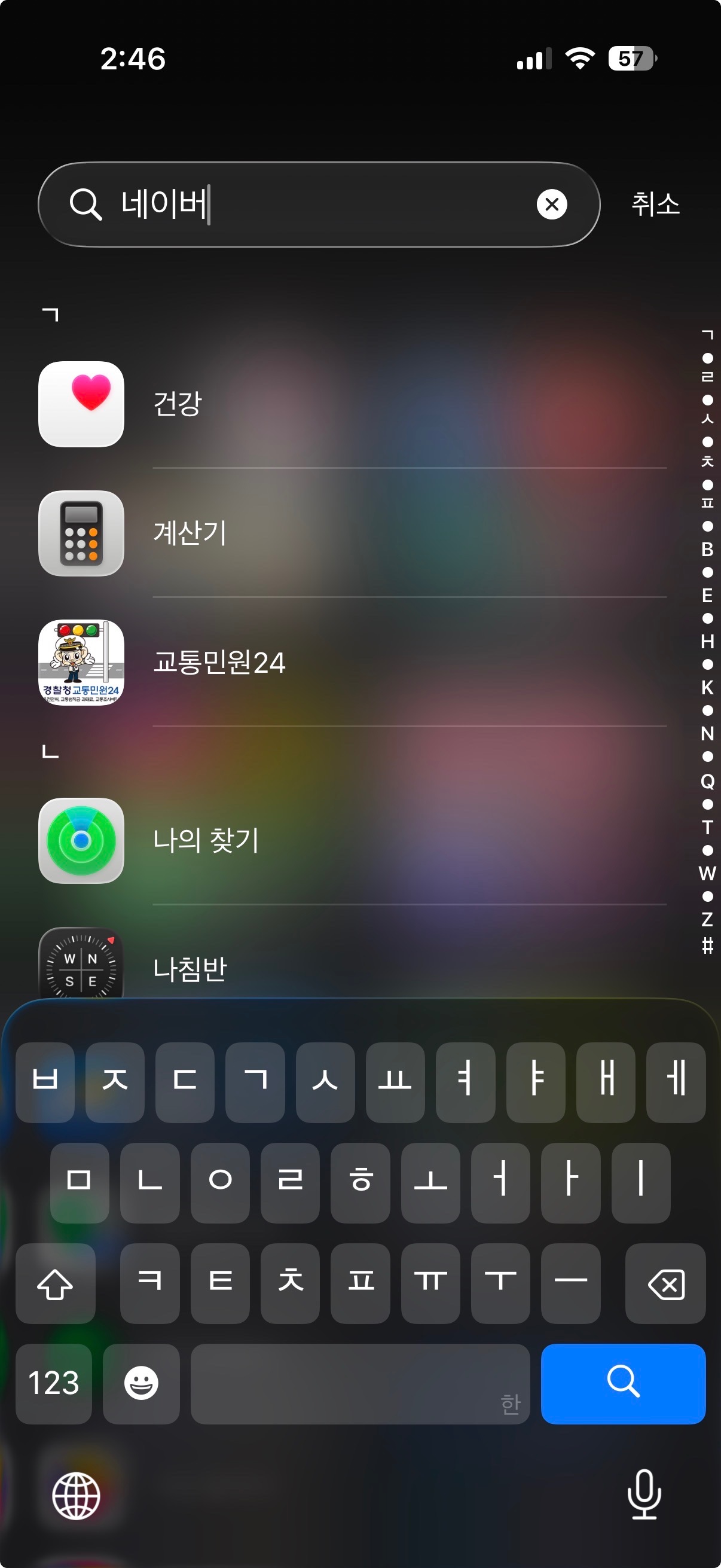Tap 취소 to cancel the search
Image resolution: width=721 pixels, height=1568 pixels.
[x=655, y=204]
